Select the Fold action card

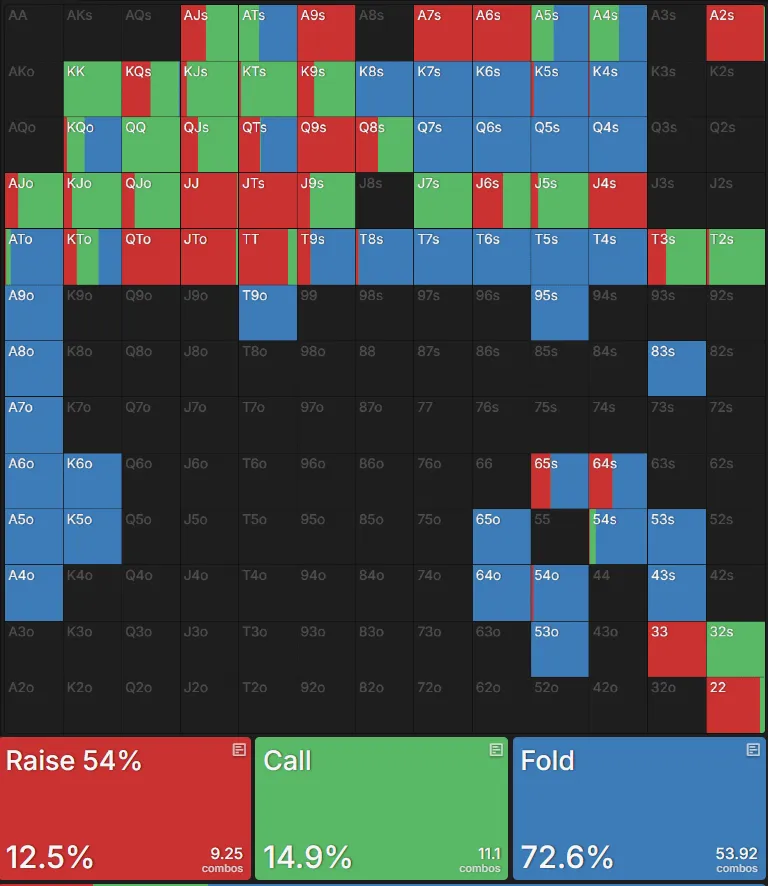point(638,808)
